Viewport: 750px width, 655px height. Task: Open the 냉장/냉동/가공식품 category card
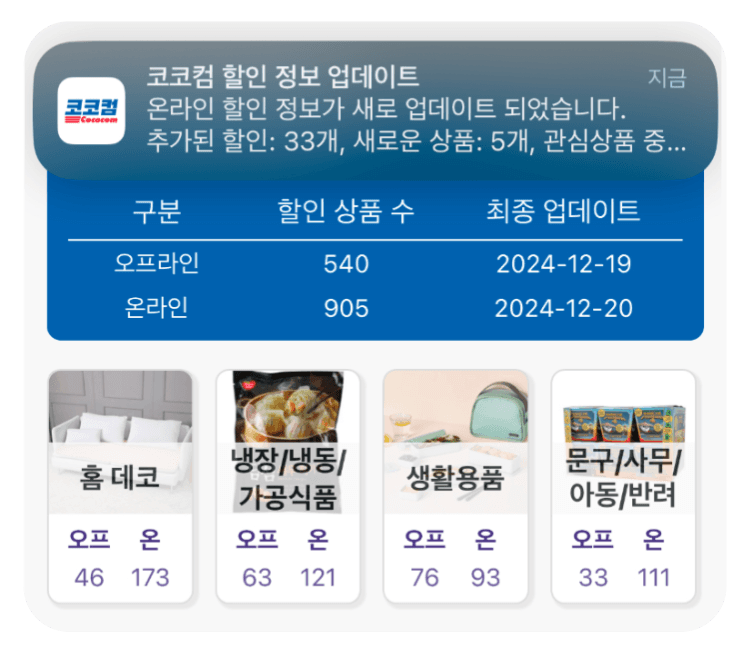point(288,486)
